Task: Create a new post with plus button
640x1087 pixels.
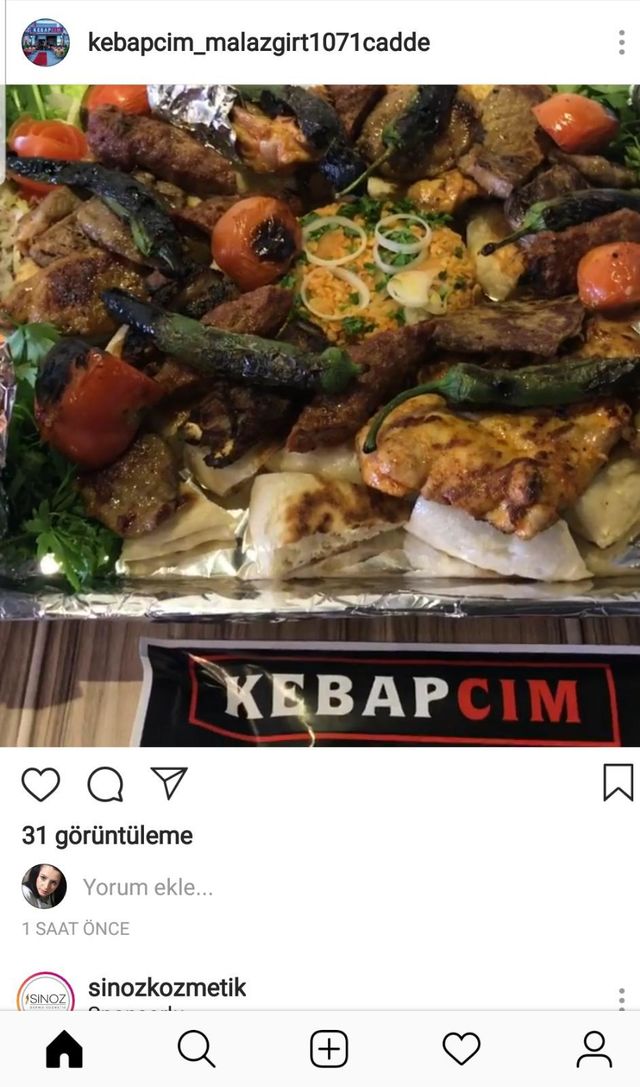Action: point(329,1049)
